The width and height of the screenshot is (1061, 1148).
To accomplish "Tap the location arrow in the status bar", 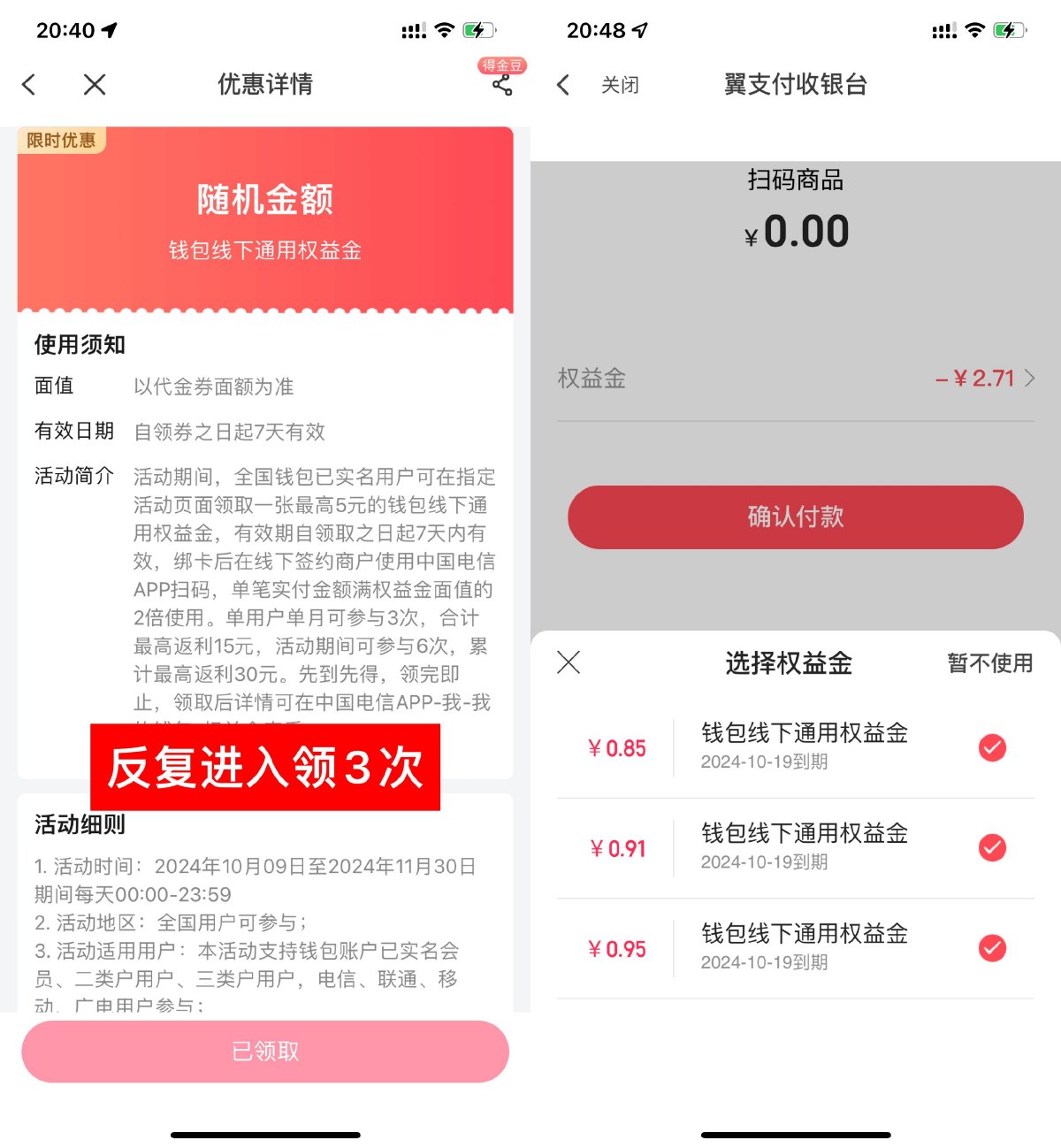I will [x=108, y=29].
